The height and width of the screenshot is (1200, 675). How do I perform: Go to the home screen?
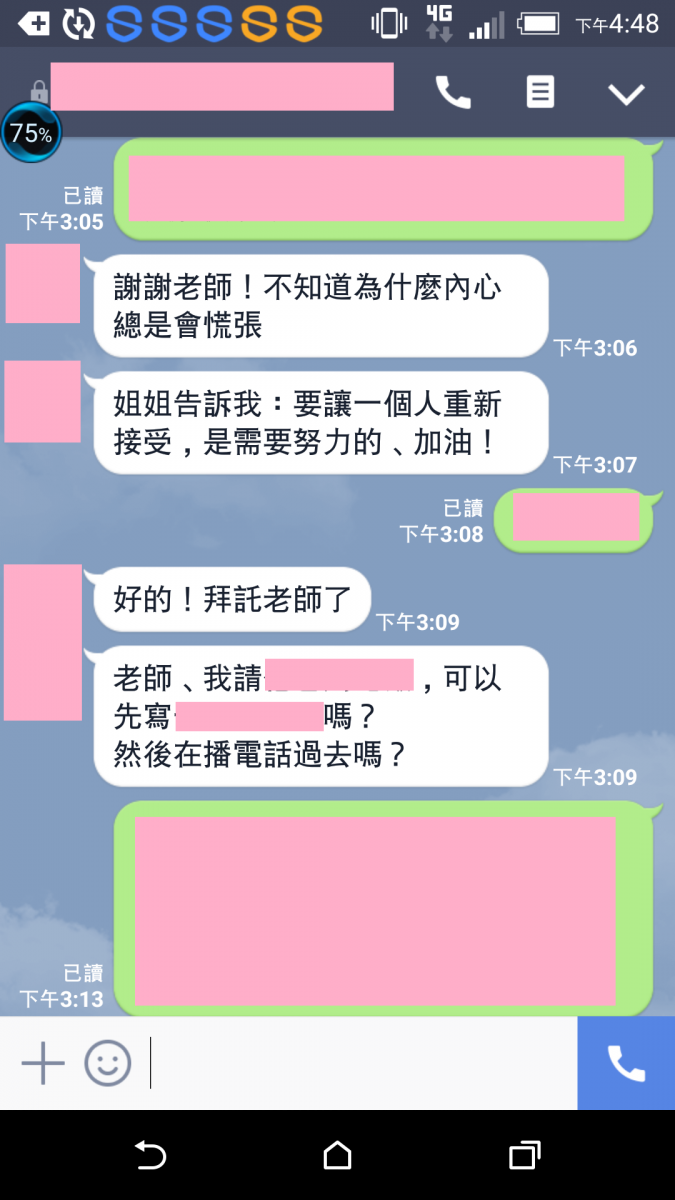[x=338, y=1156]
